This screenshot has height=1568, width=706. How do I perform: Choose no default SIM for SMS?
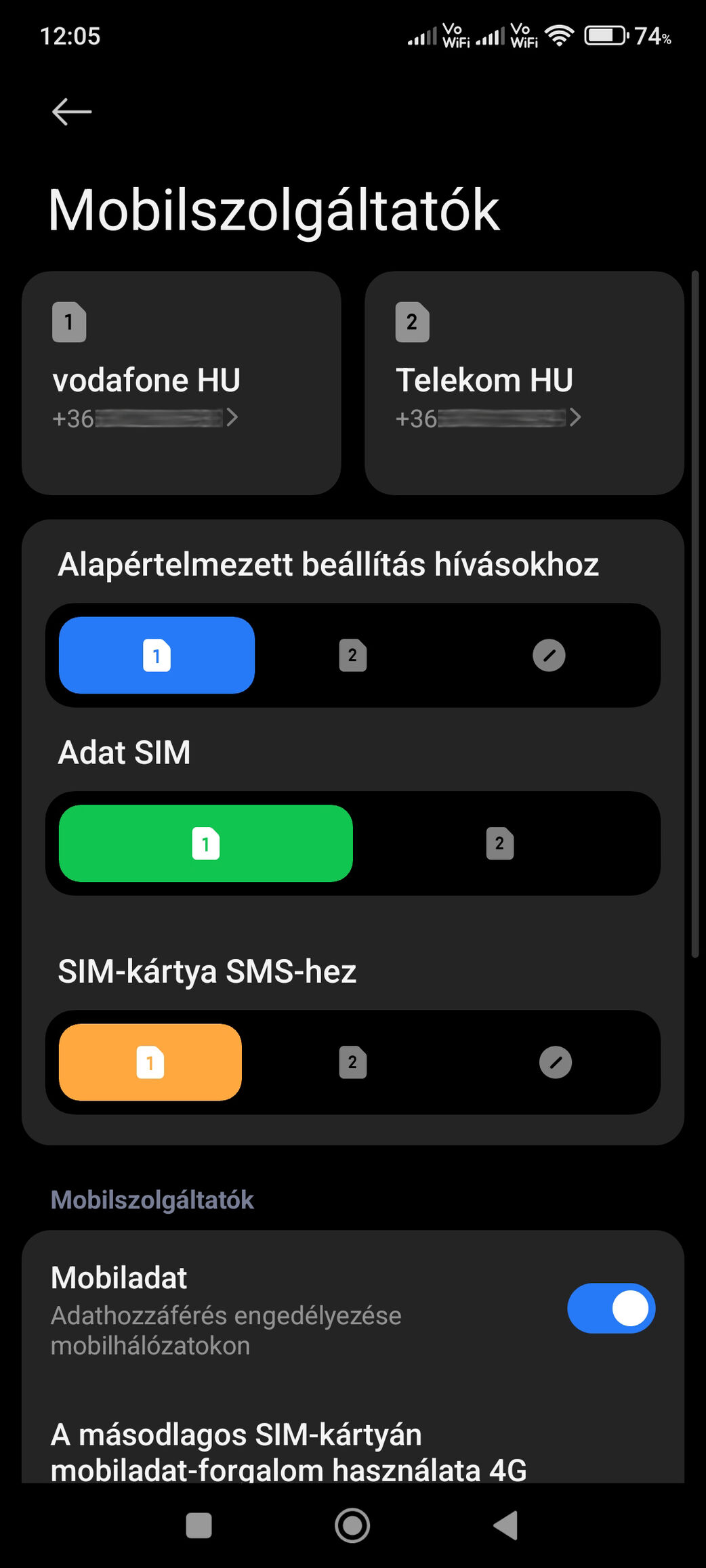tap(555, 1062)
